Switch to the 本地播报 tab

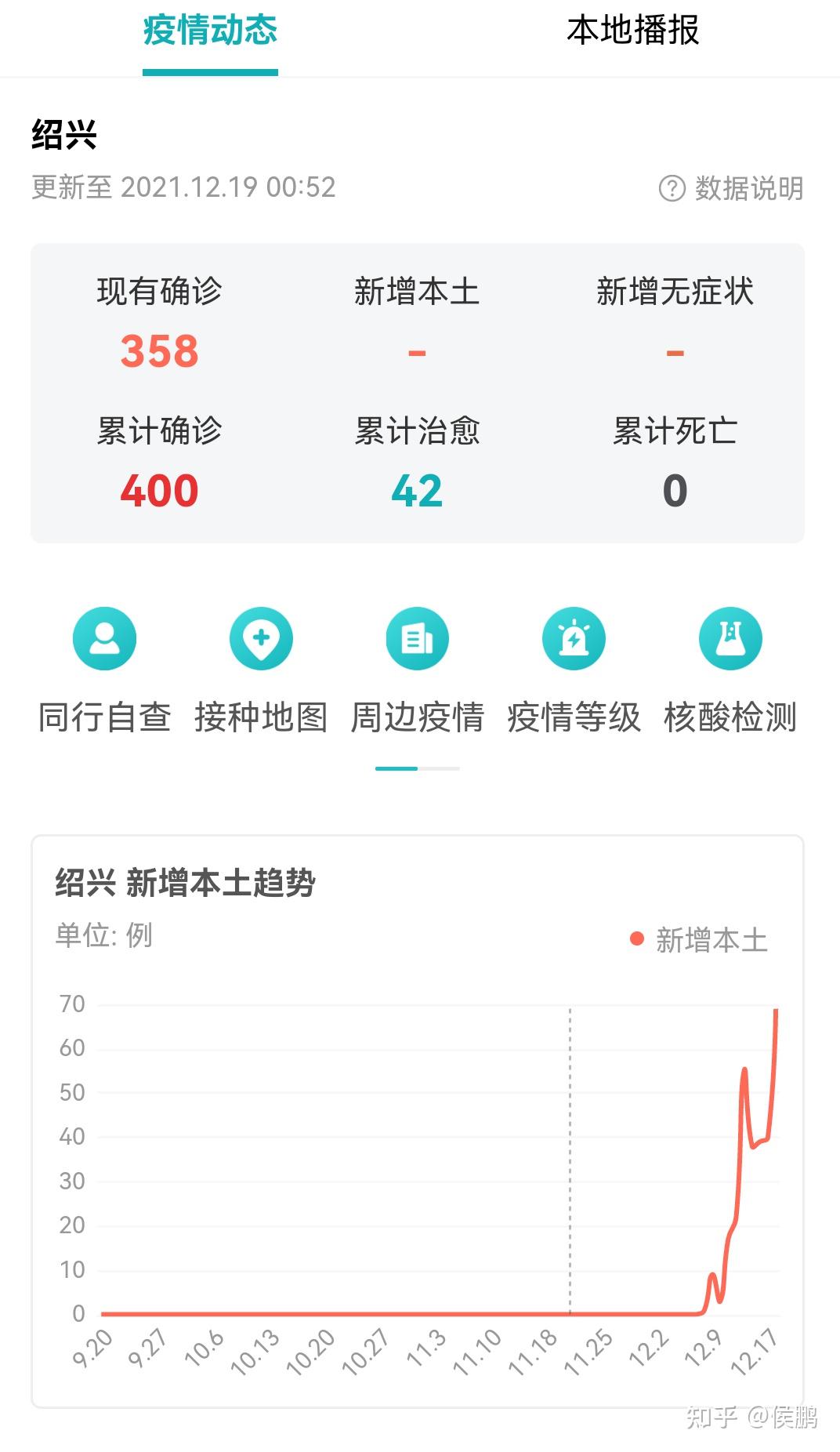[x=632, y=31]
